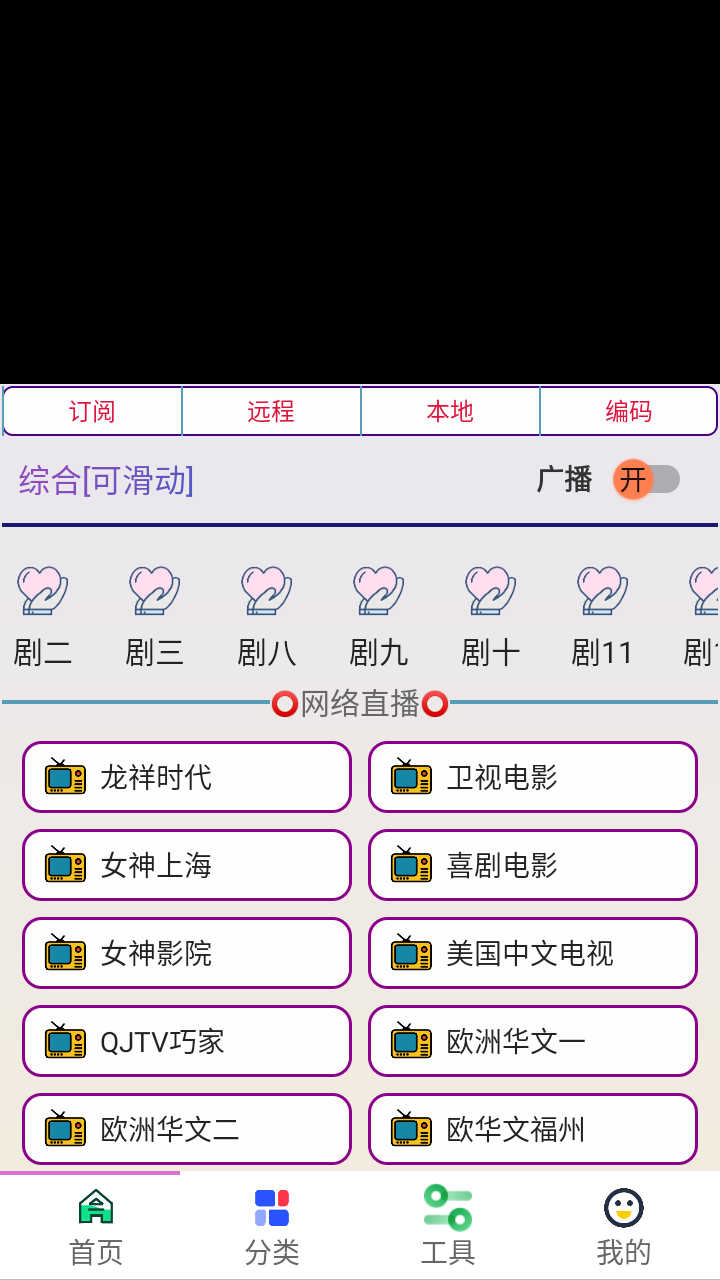
Task: Switch to the 分类 tab
Action: tap(272, 1227)
